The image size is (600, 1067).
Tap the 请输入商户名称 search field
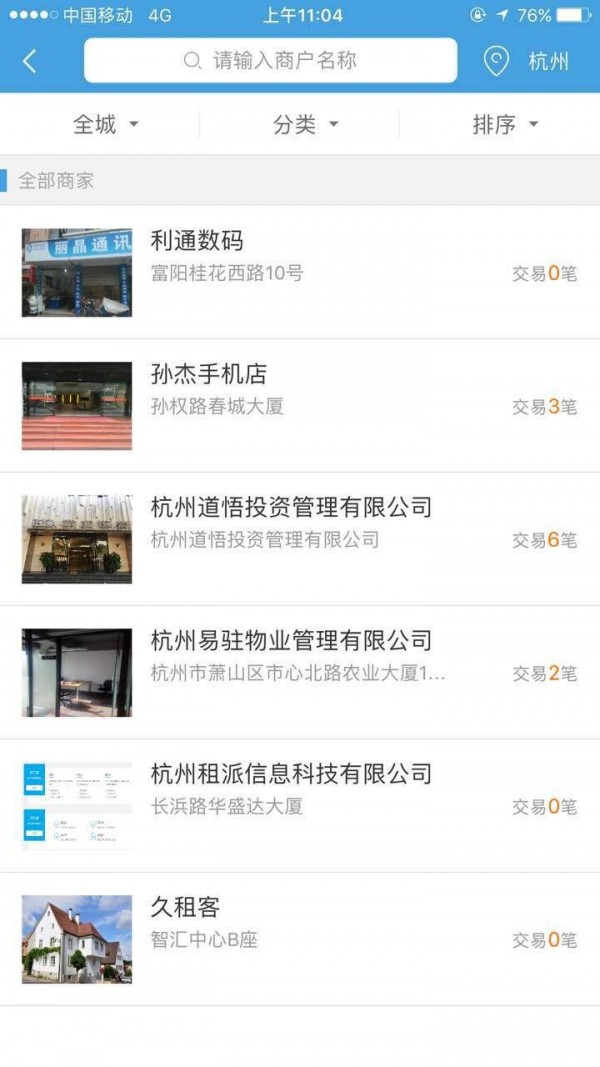click(x=271, y=61)
